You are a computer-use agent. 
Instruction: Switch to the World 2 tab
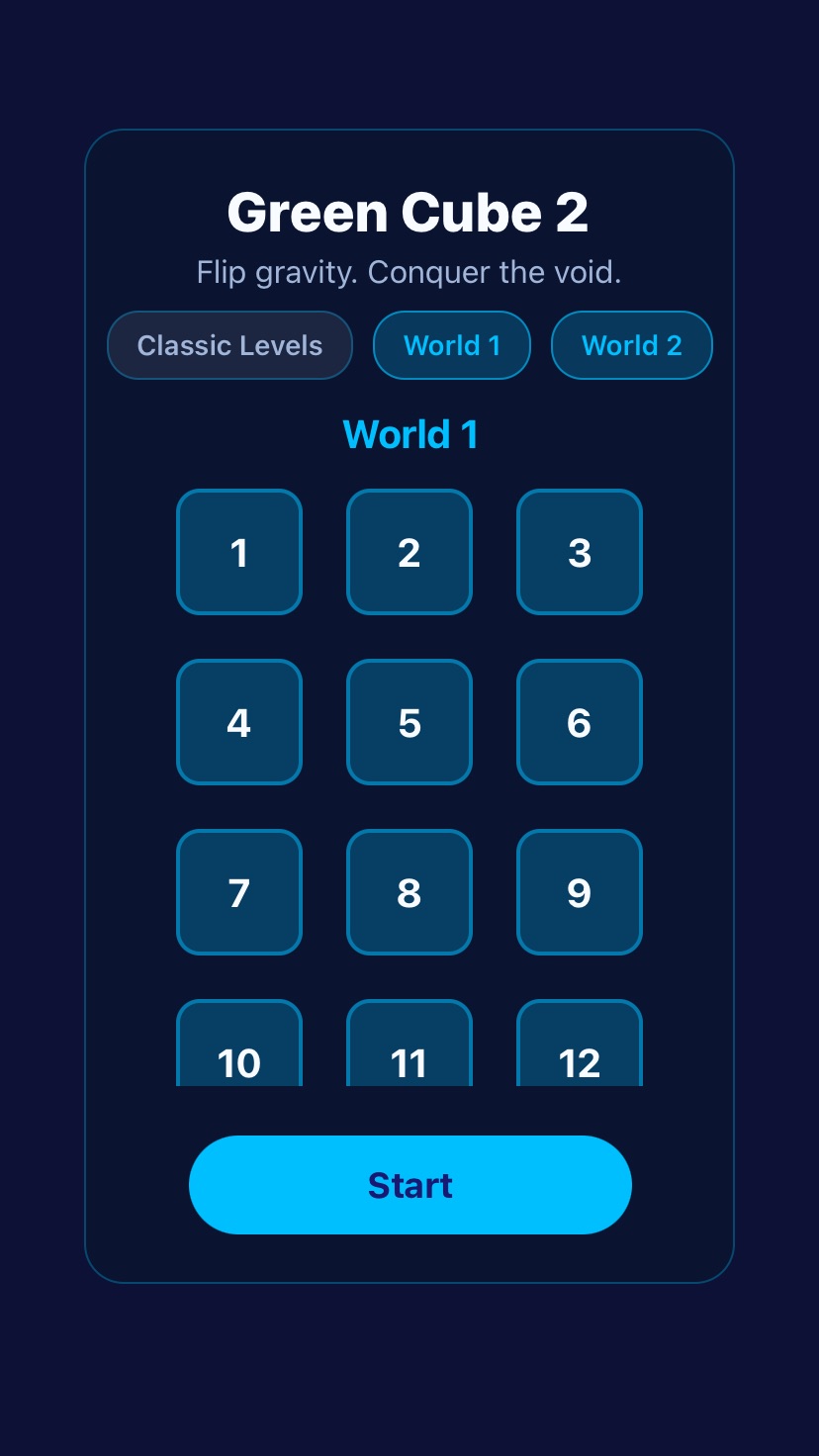(631, 345)
